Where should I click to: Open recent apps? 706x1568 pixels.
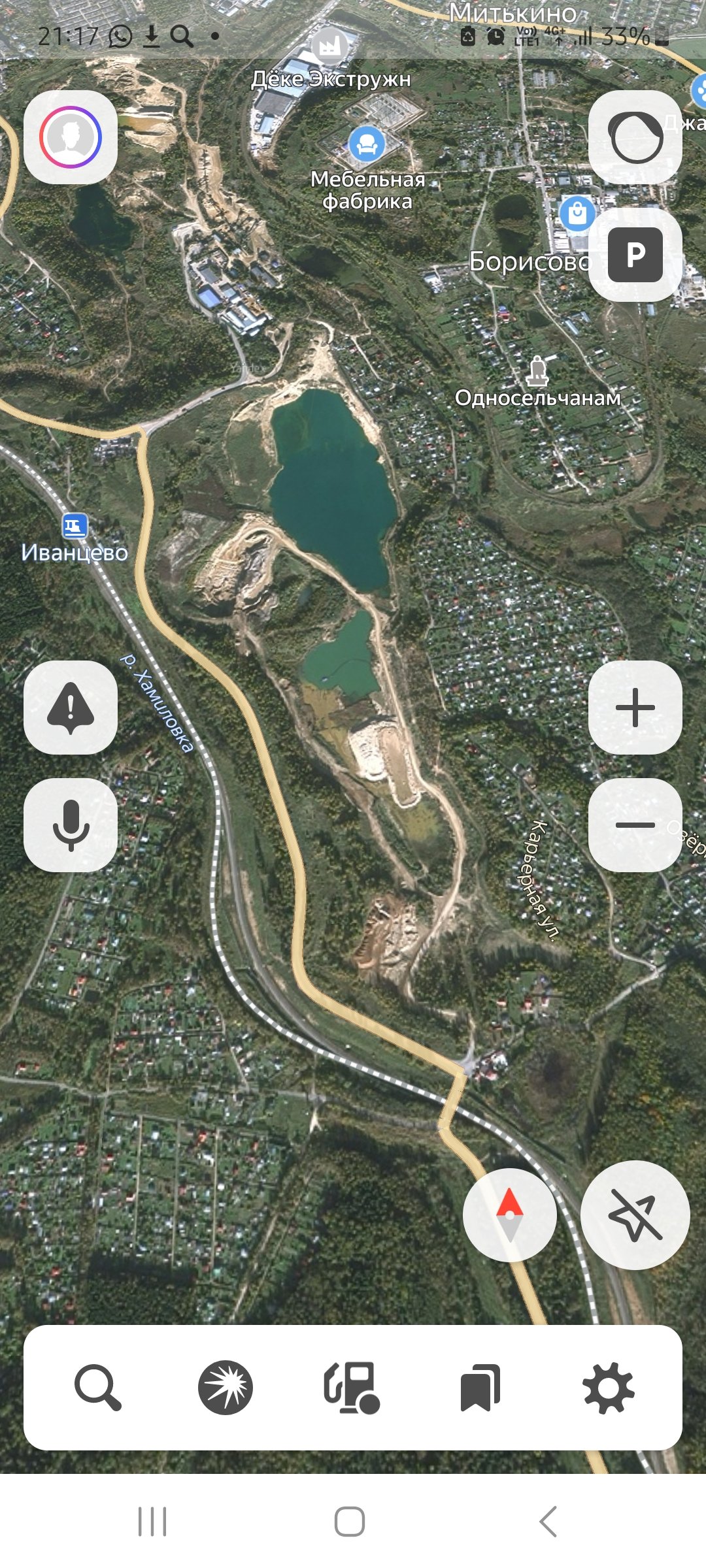[152, 1522]
